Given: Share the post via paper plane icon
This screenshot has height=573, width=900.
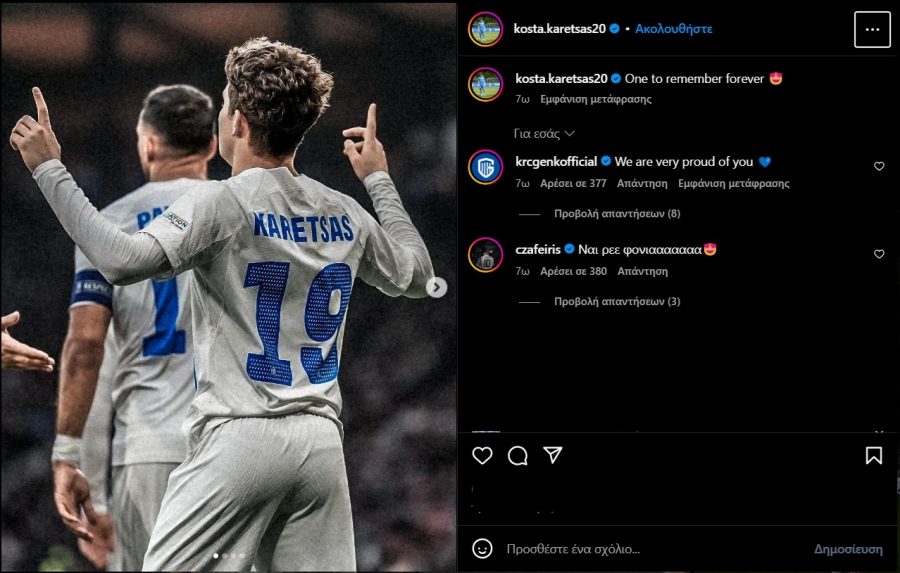Looking at the screenshot, I should pos(552,456).
